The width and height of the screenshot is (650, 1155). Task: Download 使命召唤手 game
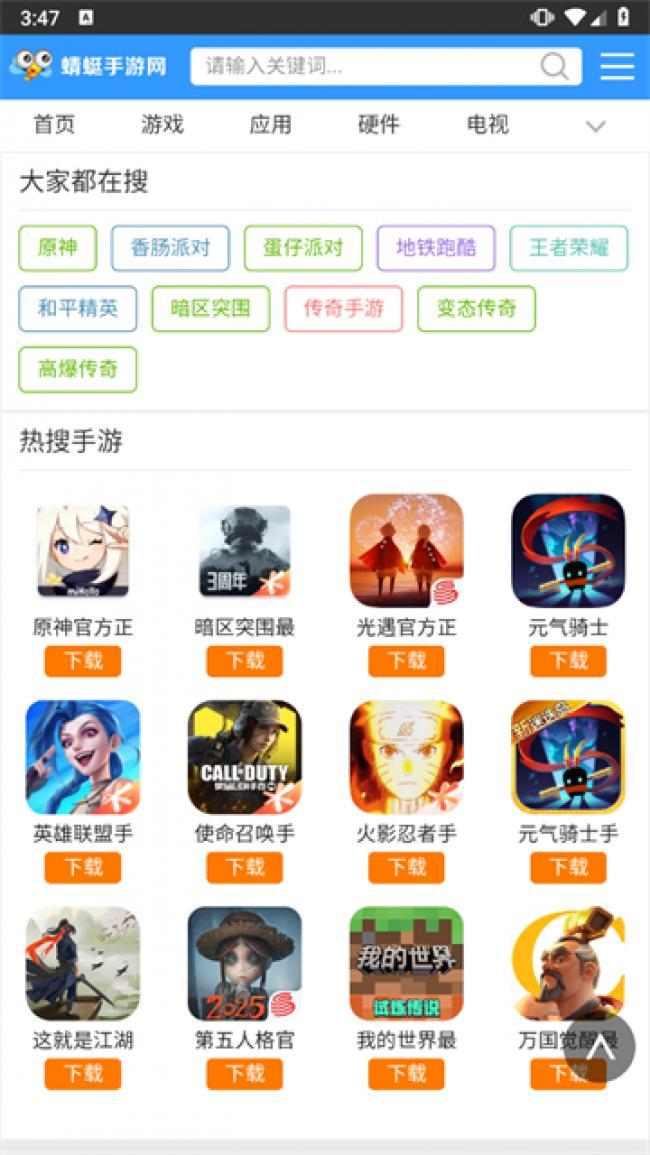point(245,867)
